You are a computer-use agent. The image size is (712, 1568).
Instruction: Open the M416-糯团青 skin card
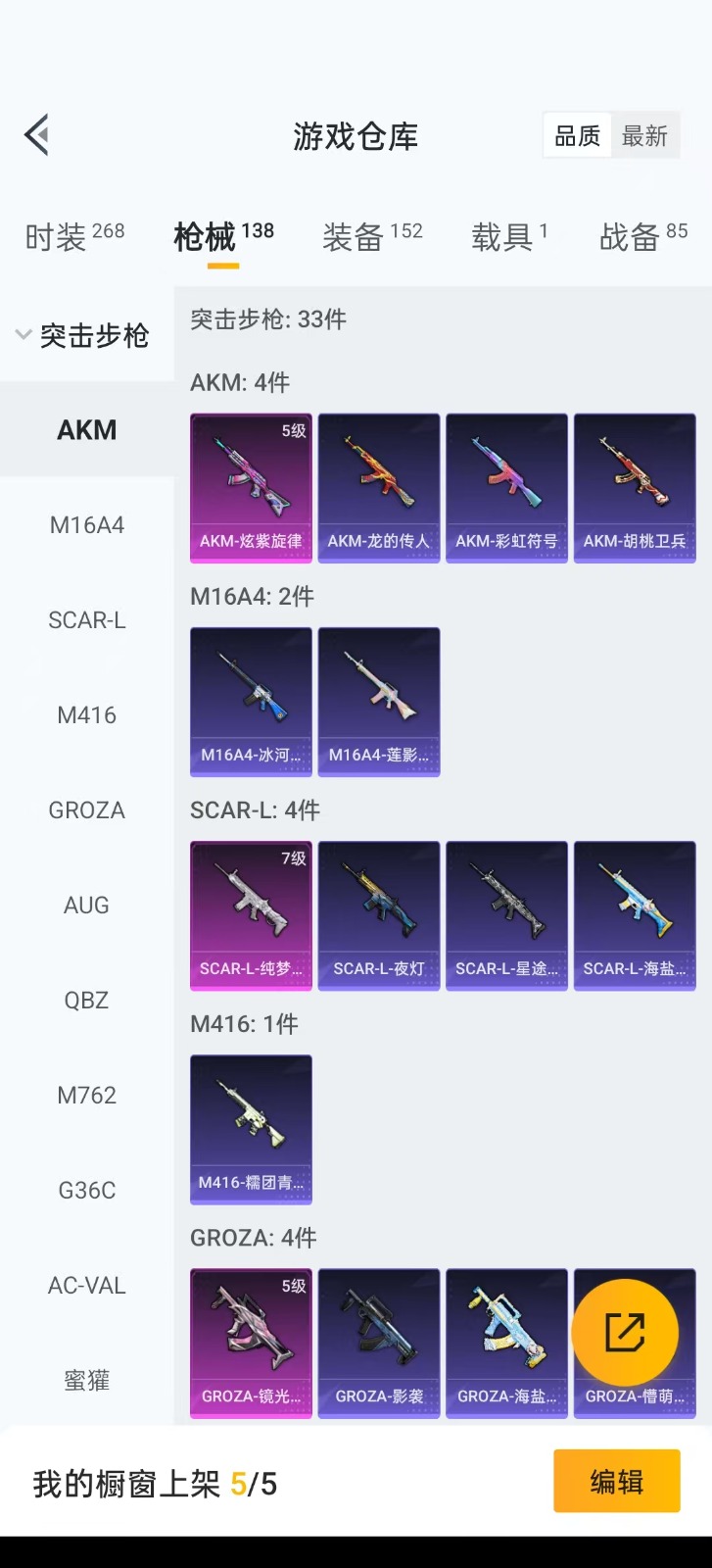(251, 1128)
